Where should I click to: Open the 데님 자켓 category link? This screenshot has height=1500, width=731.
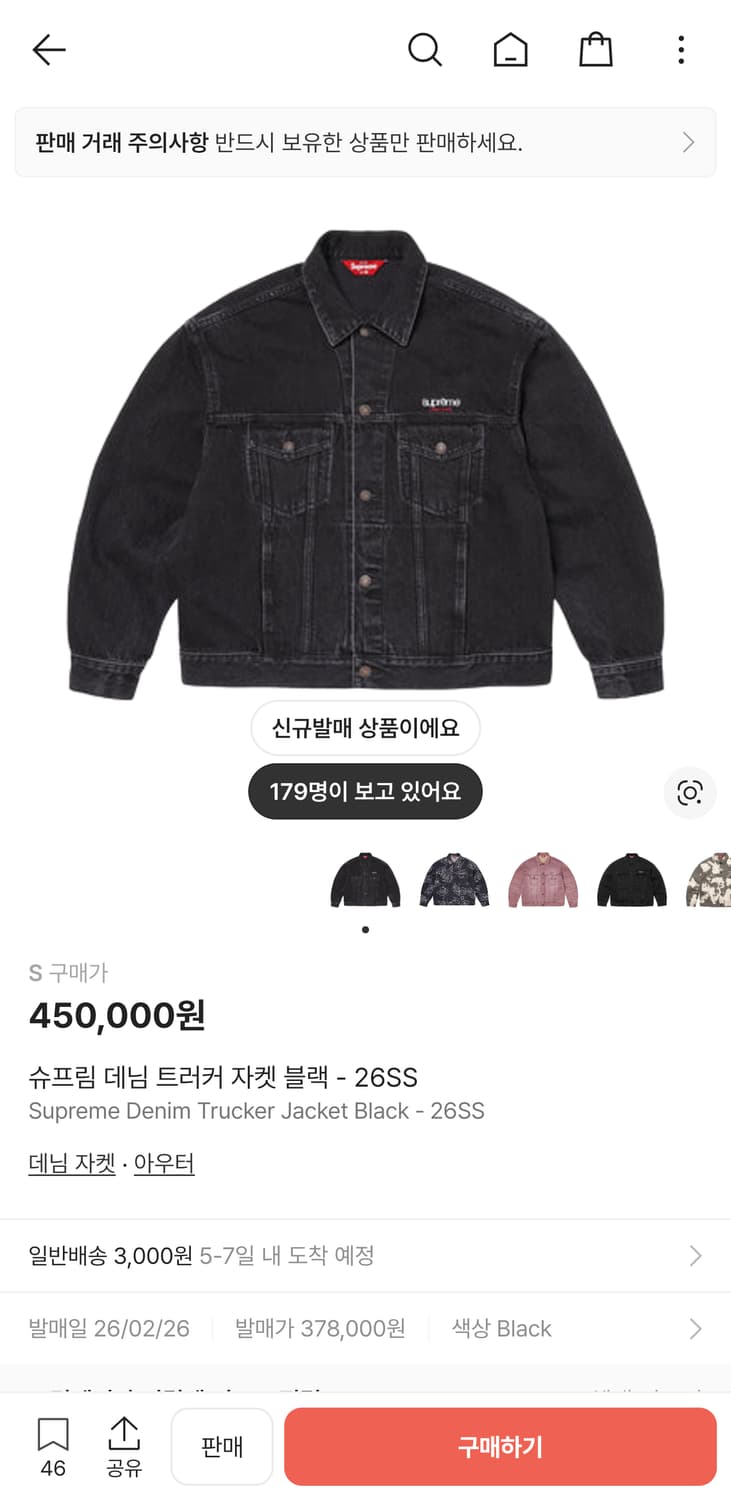click(71, 1163)
